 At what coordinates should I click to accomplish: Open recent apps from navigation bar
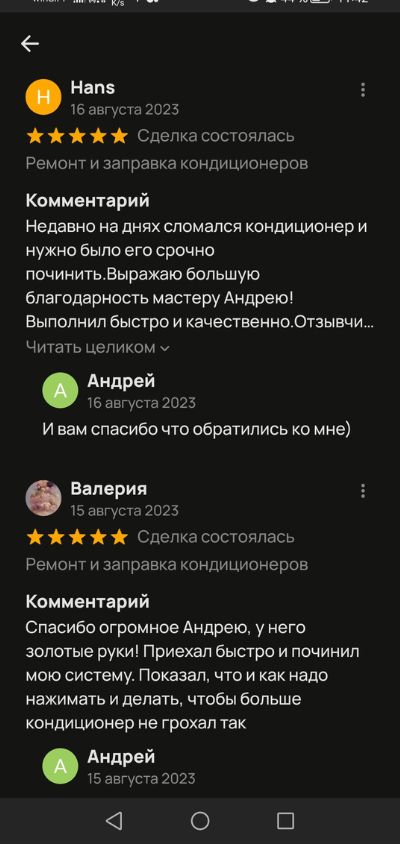[285, 821]
